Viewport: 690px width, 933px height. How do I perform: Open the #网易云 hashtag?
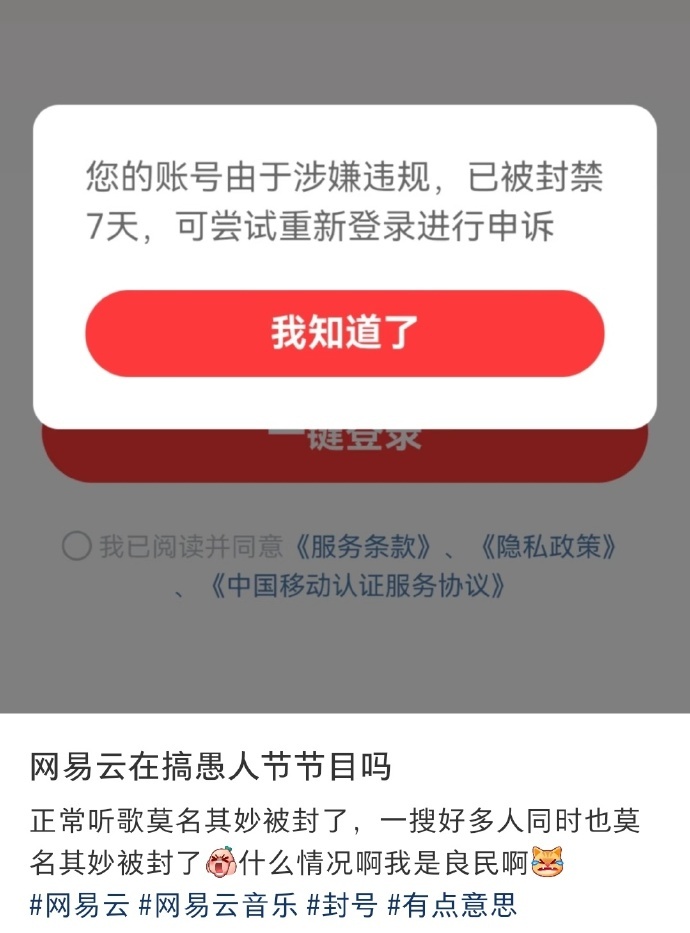point(80,906)
